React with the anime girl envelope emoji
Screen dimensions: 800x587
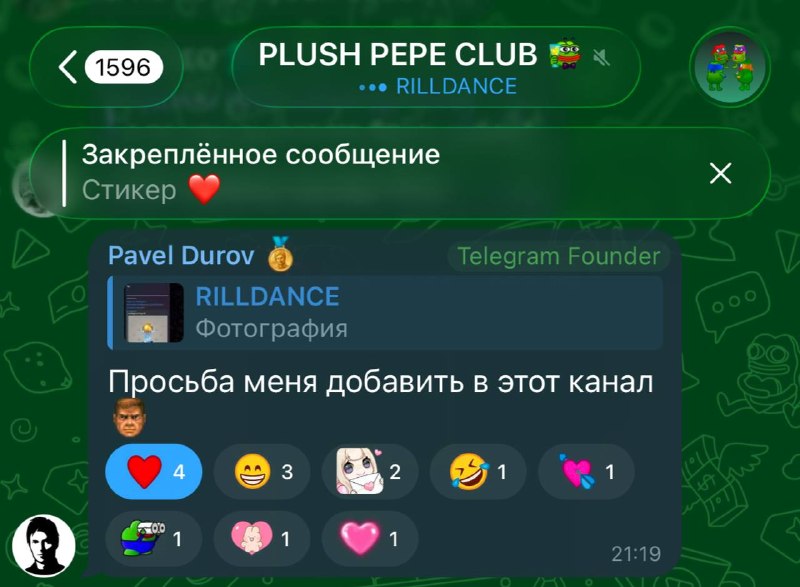pyautogui.click(x=370, y=471)
